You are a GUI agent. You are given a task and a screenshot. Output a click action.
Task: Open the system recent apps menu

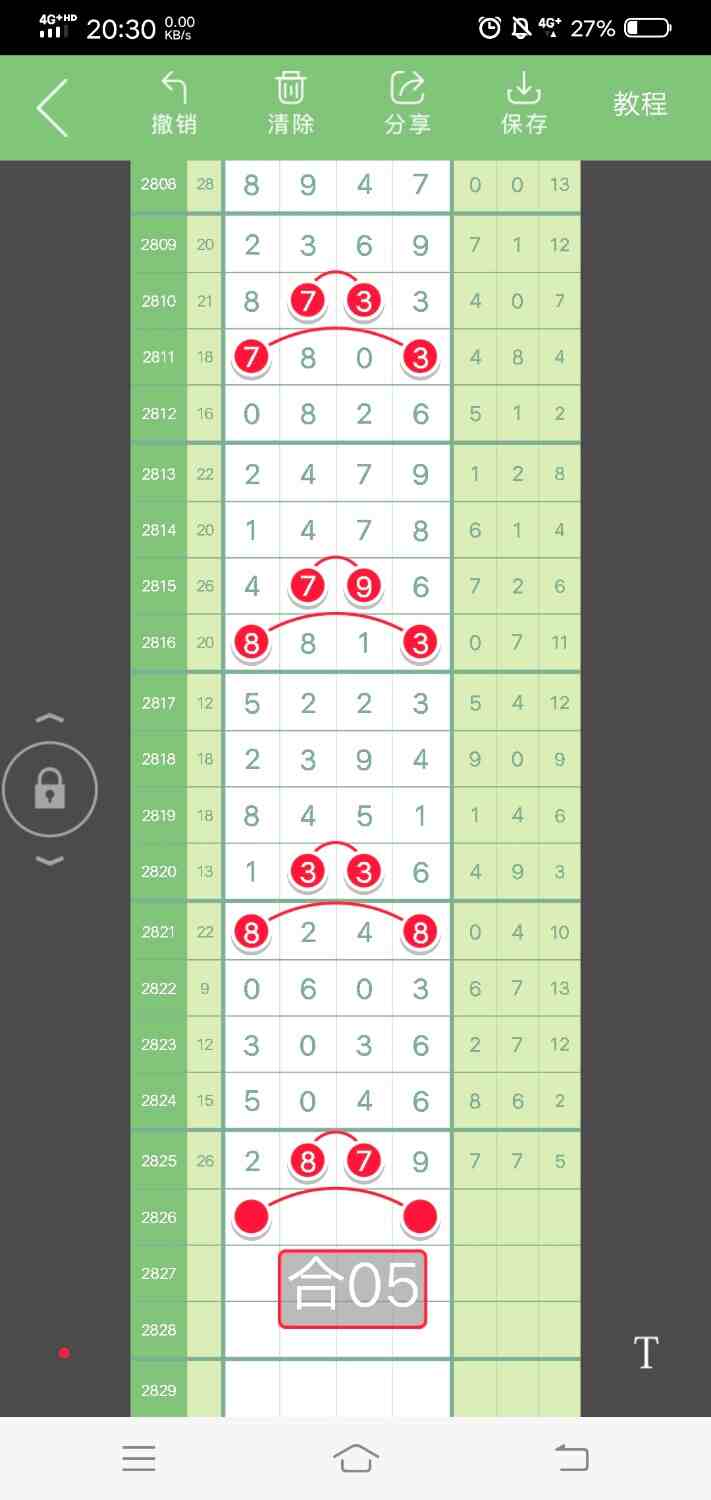(x=139, y=1458)
